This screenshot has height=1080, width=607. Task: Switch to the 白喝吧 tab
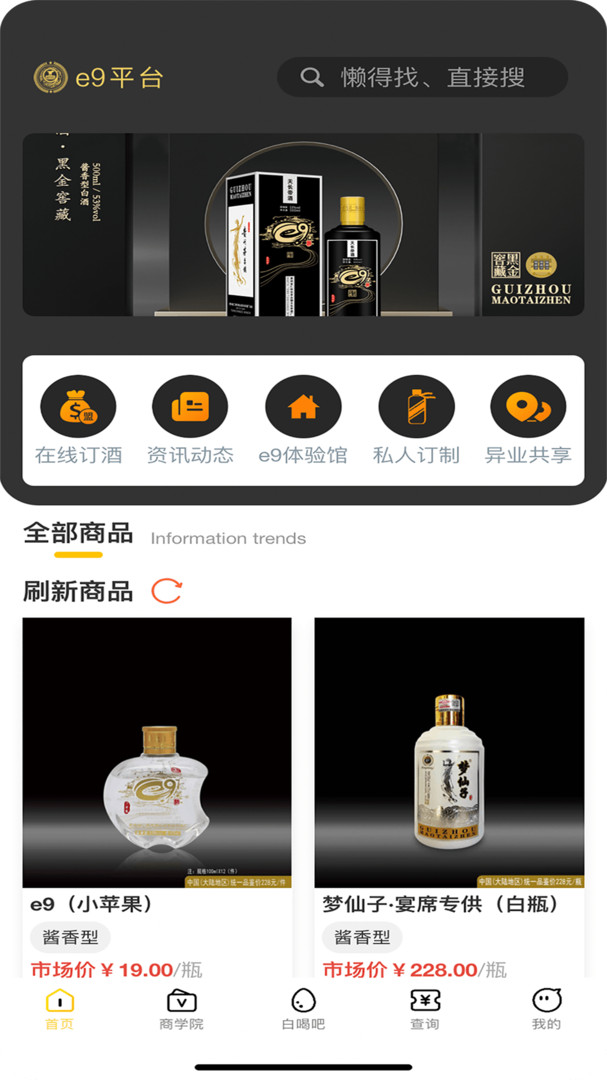click(x=303, y=1009)
